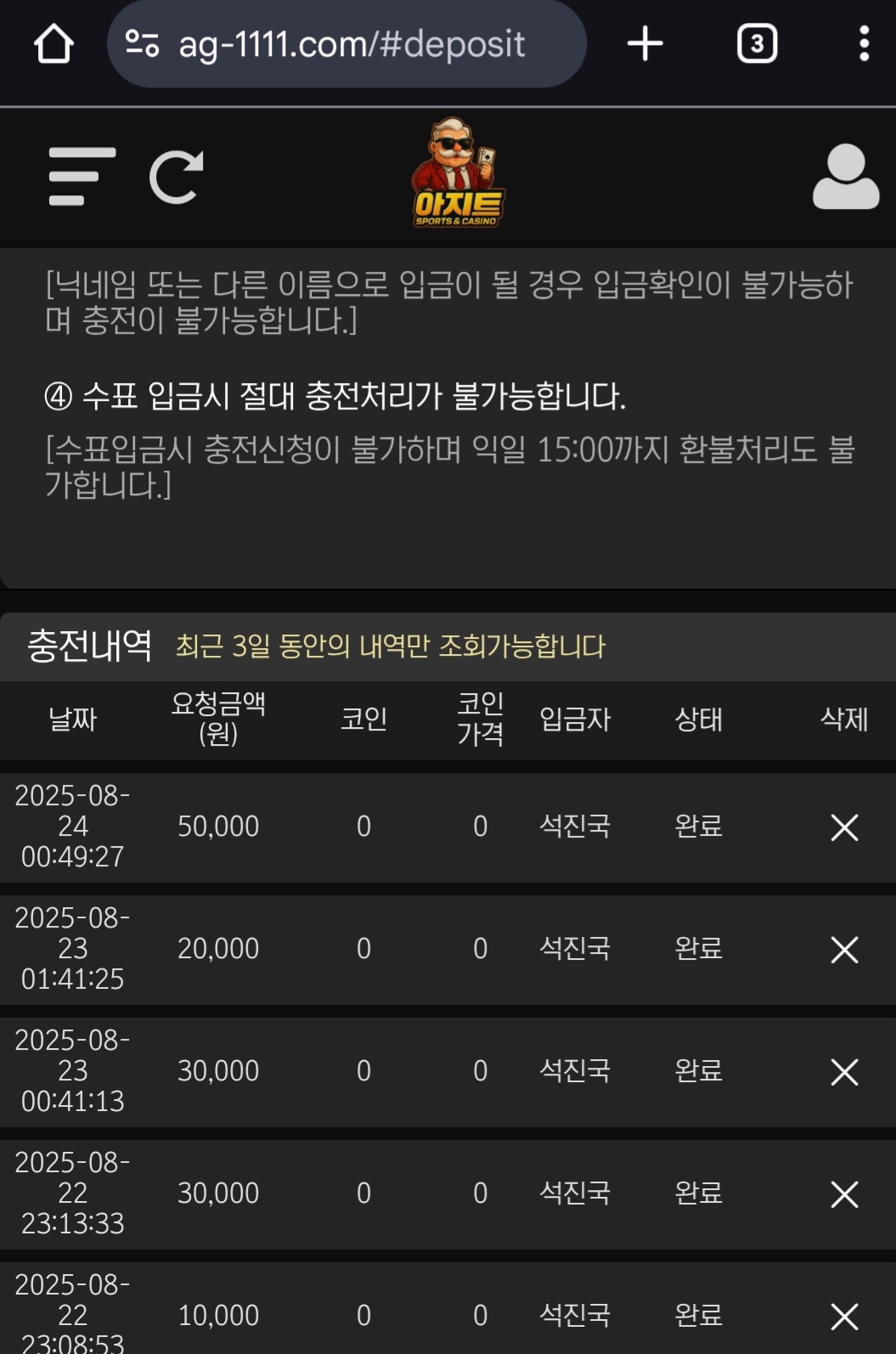This screenshot has width=896, height=1354.
Task: Delete the 30,000 deposit from 23:13:33
Action: 844,1194
